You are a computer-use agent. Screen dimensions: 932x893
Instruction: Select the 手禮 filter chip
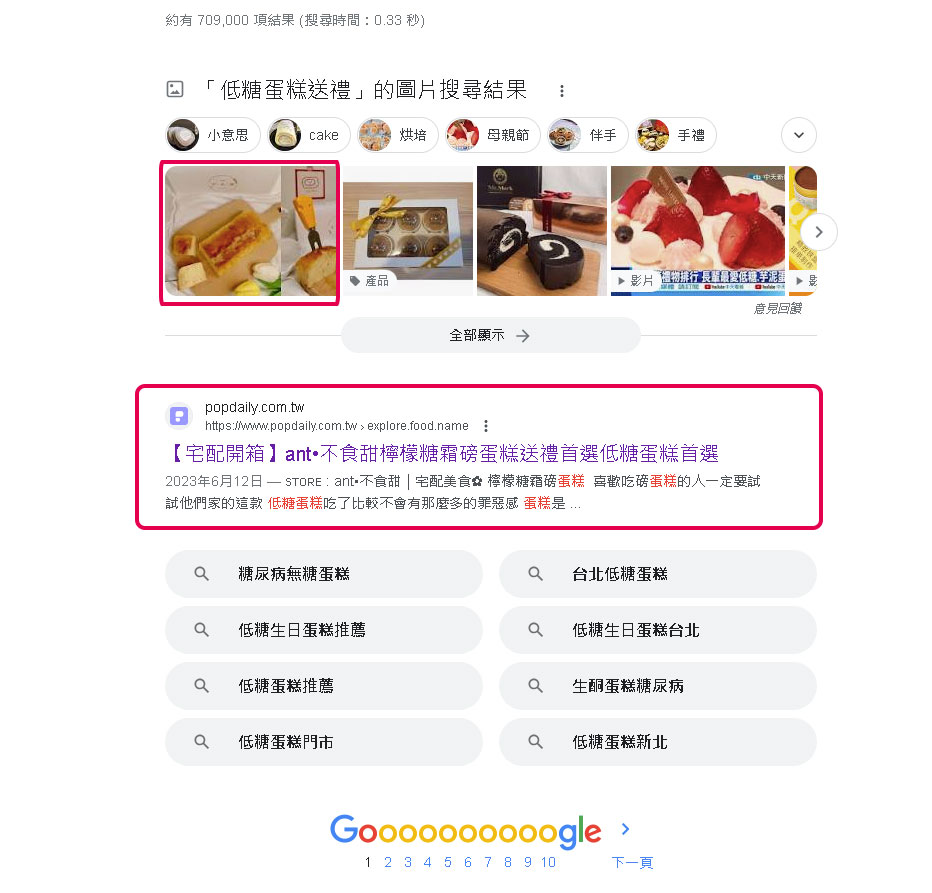pyautogui.click(x=676, y=136)
